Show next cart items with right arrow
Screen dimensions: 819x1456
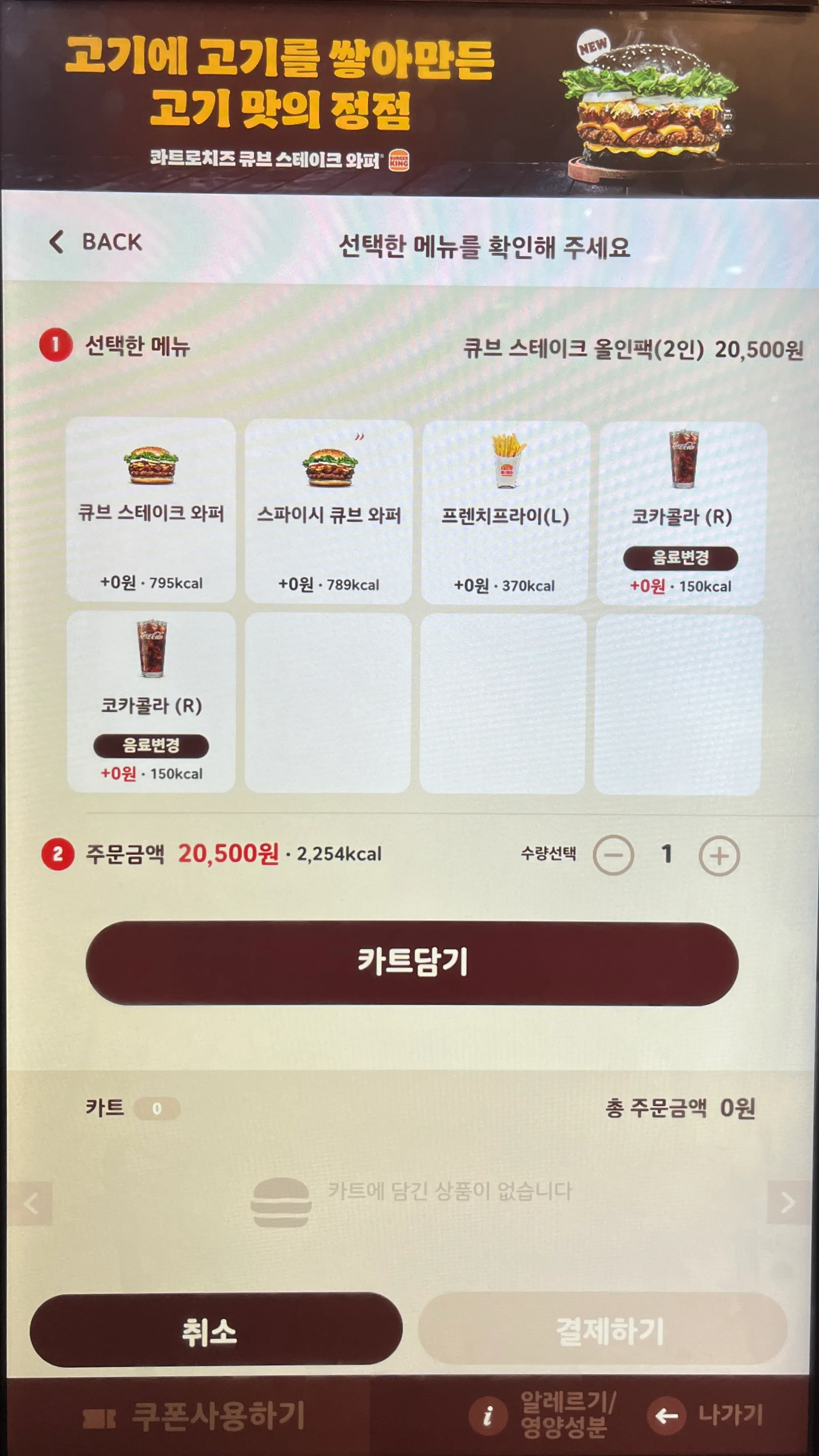pos(788,1203)
